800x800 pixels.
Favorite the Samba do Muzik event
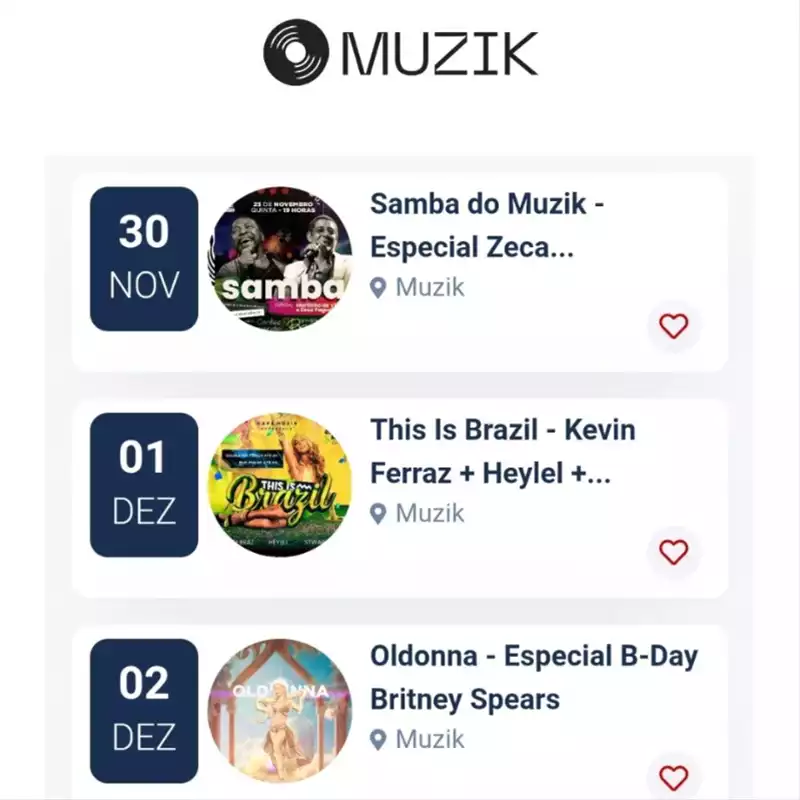[674, 326]
